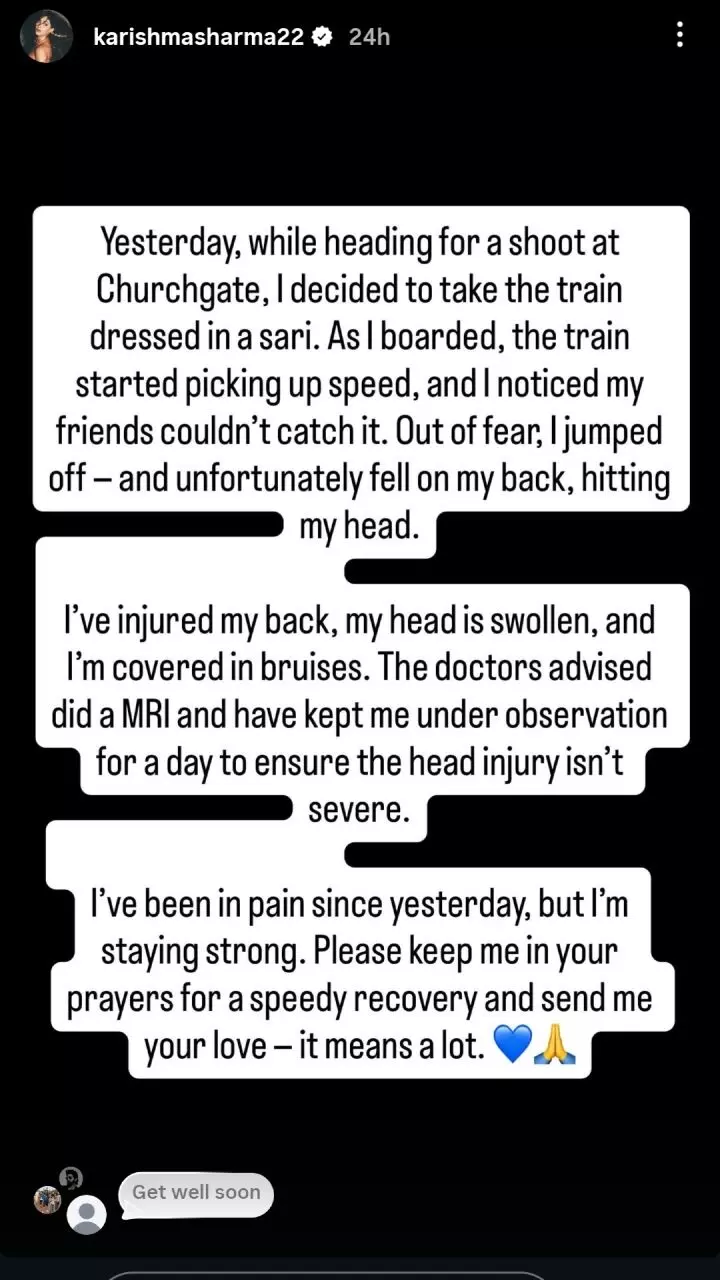The height and width of the screenshot is (1280, 720).
Task: Open karishmasharma22's profile picture
Action: click(46, 37)
